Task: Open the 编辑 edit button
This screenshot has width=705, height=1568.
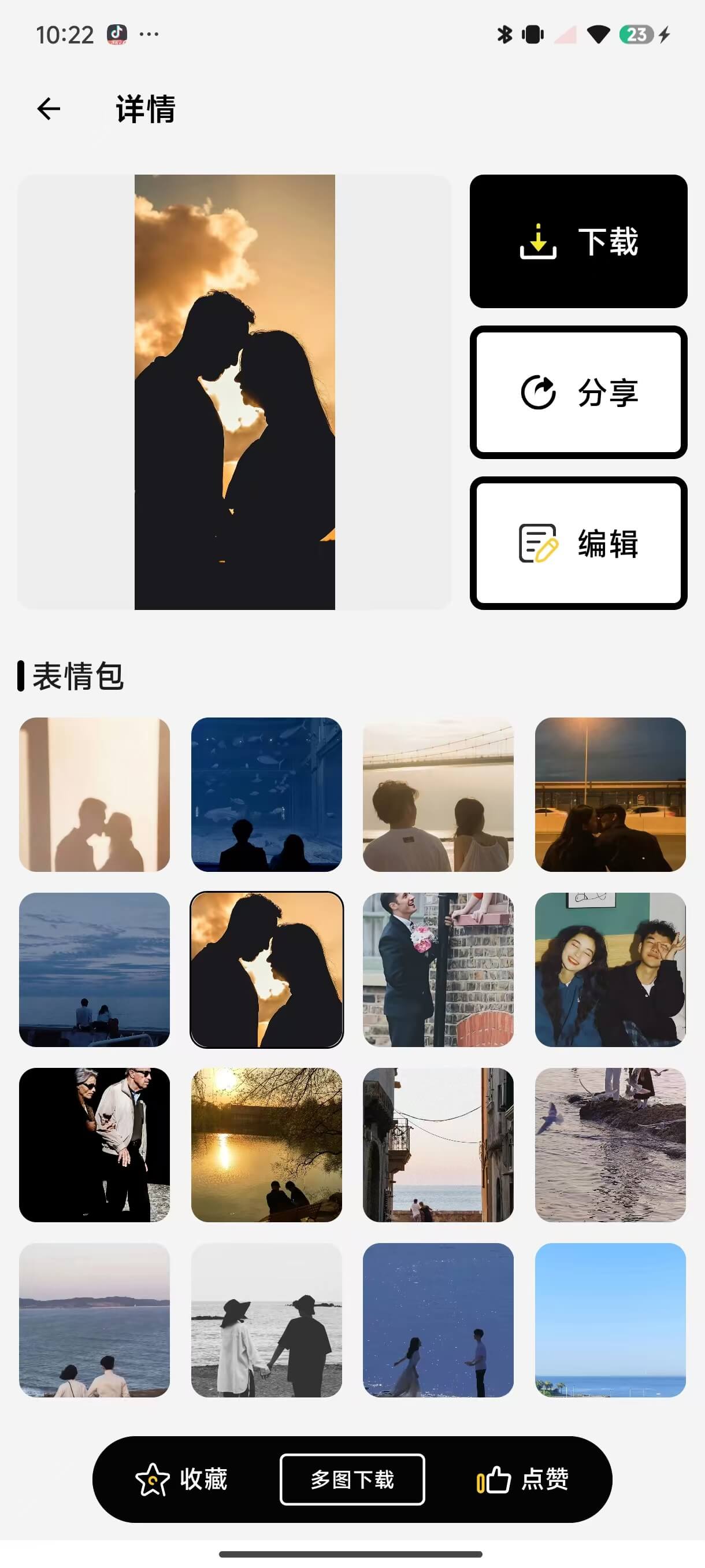Action: click(x=578, y=543)
